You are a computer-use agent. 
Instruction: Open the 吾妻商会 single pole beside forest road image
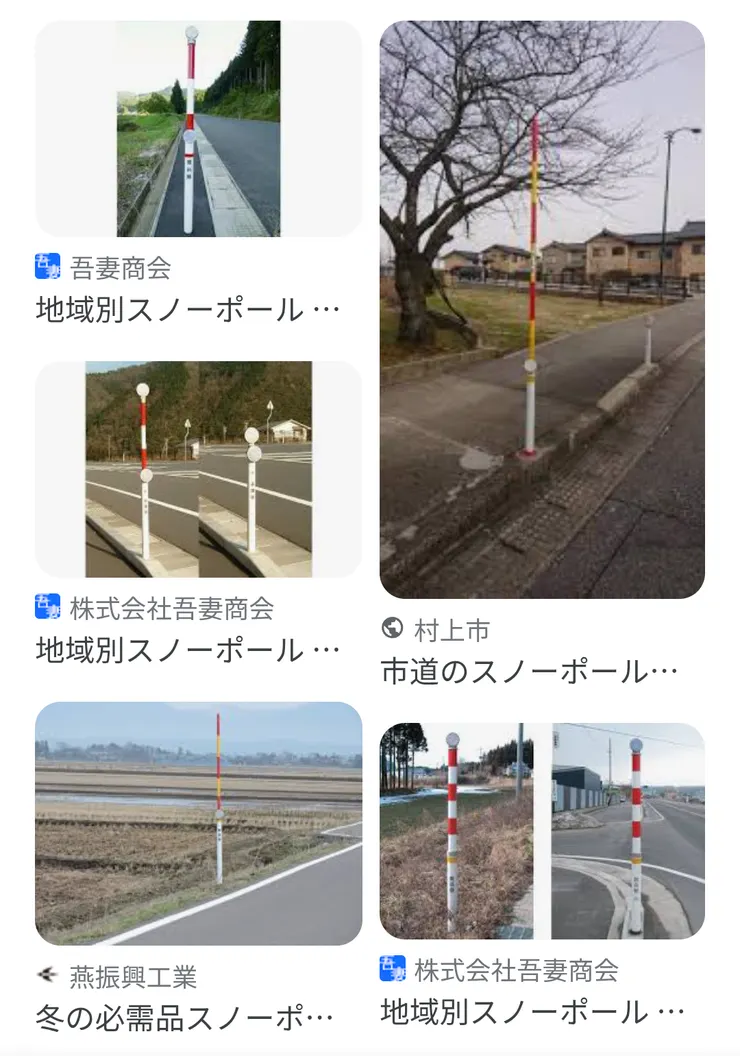pos(198,129)
